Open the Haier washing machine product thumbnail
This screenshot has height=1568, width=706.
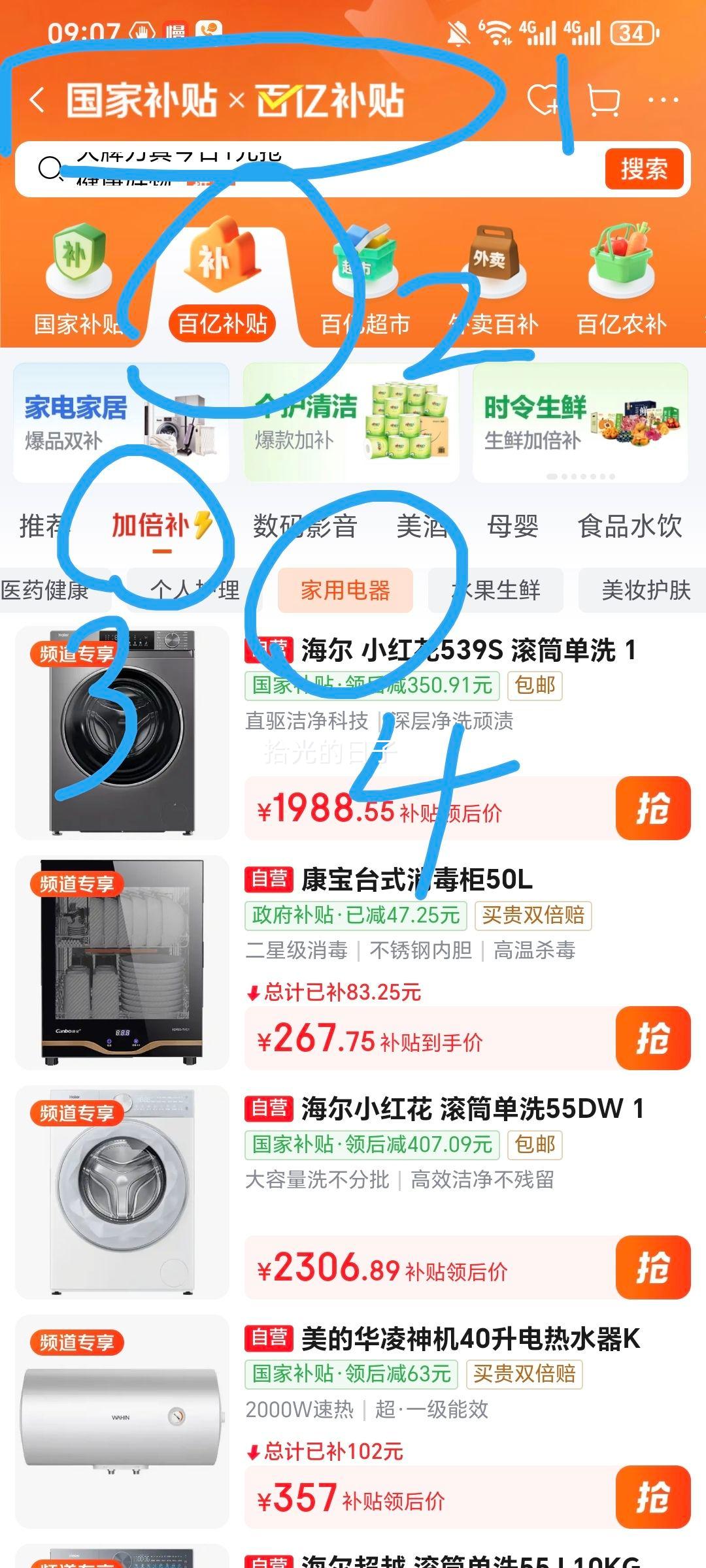pyautogui.click(x=124, y=732)
